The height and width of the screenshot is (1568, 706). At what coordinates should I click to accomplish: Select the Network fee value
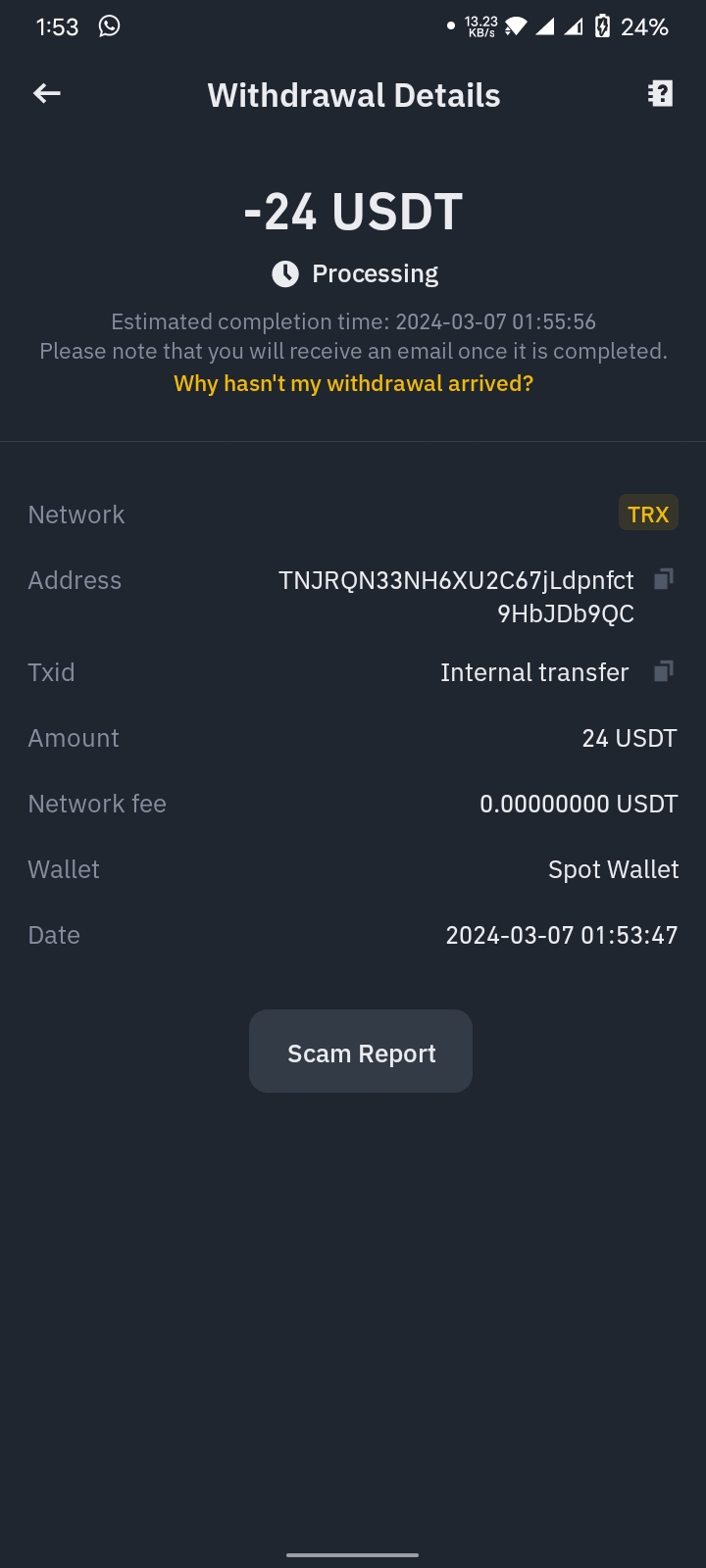(578, 803)
